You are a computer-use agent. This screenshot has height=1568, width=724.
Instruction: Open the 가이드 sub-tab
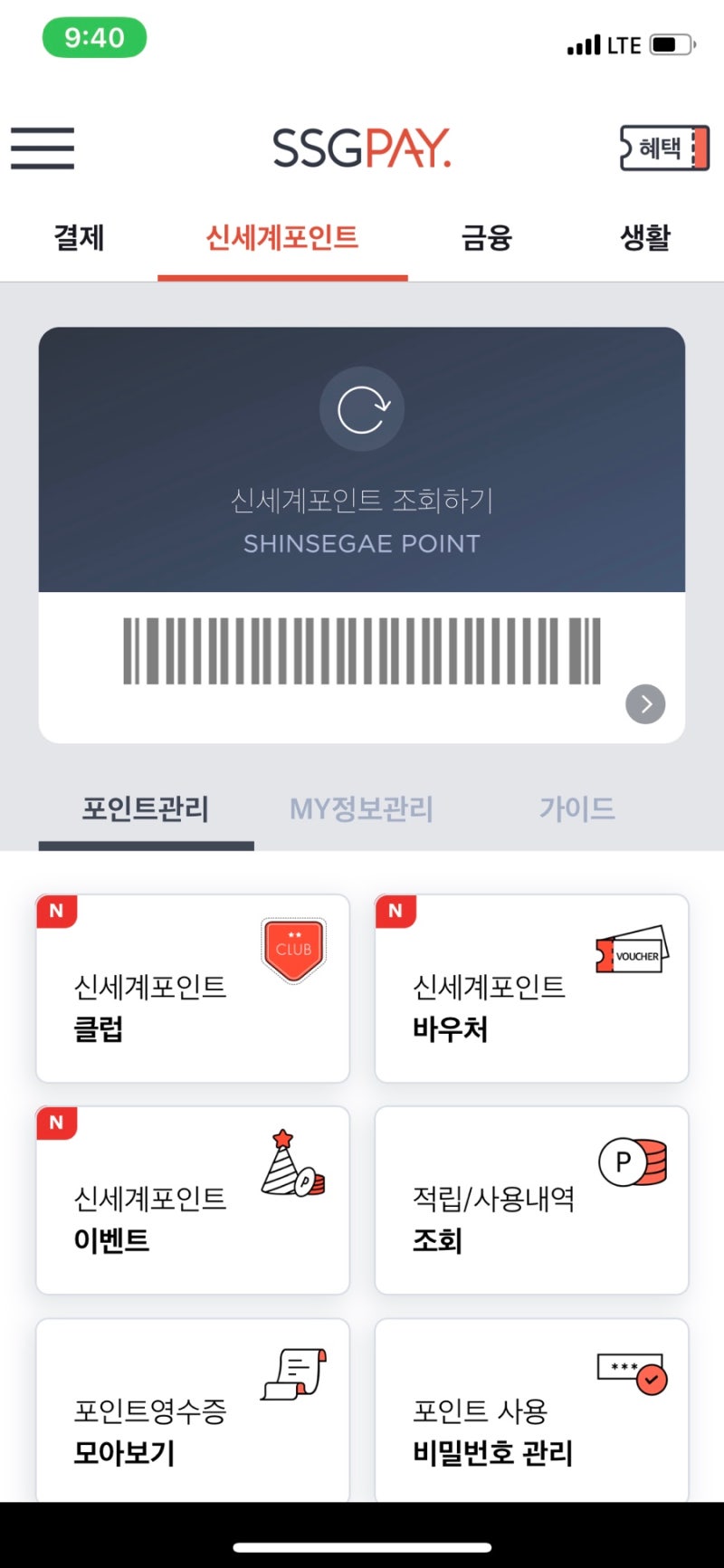577,809
